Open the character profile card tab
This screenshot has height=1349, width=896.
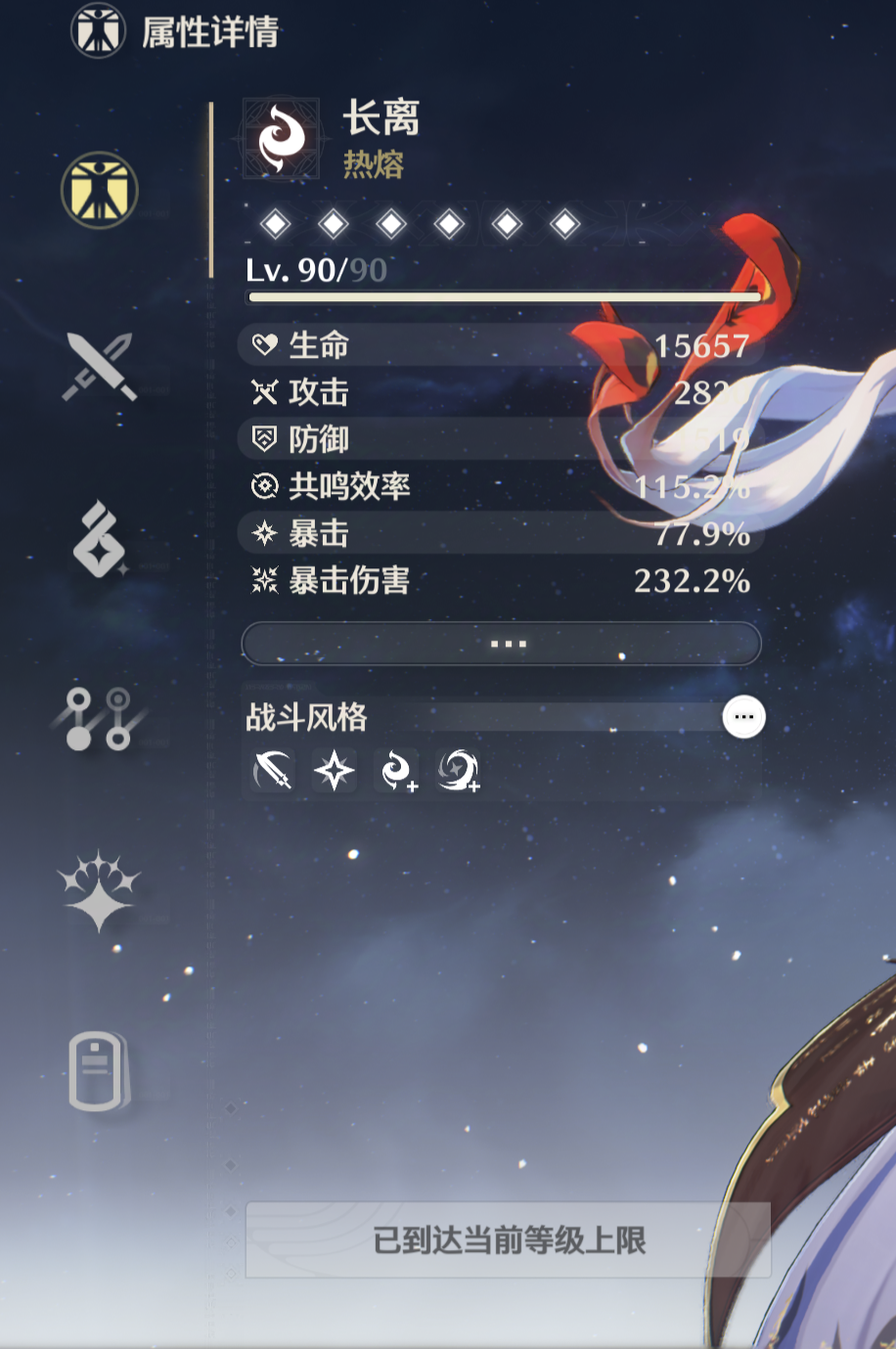tap(99, 1071)
